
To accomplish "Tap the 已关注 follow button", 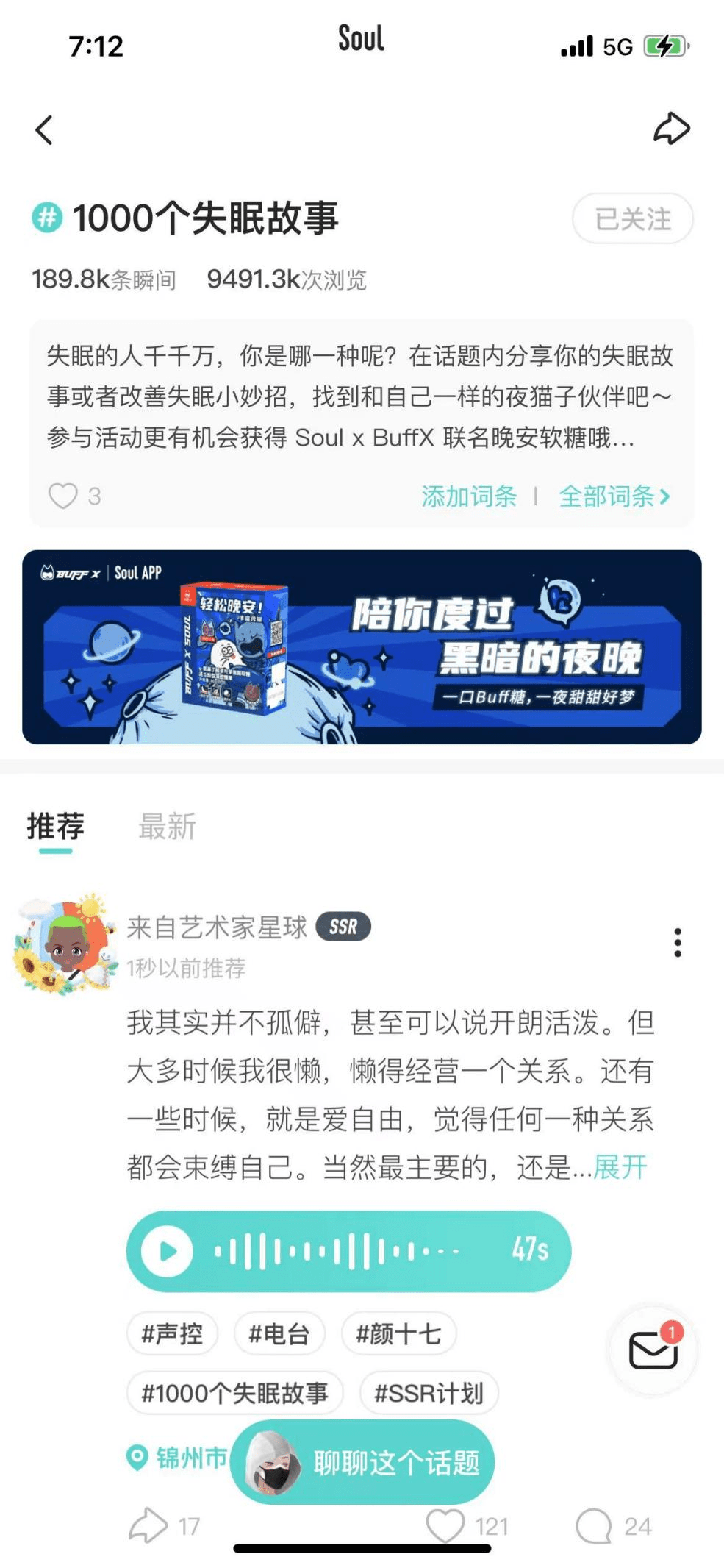I will click(x=632, y=218).
